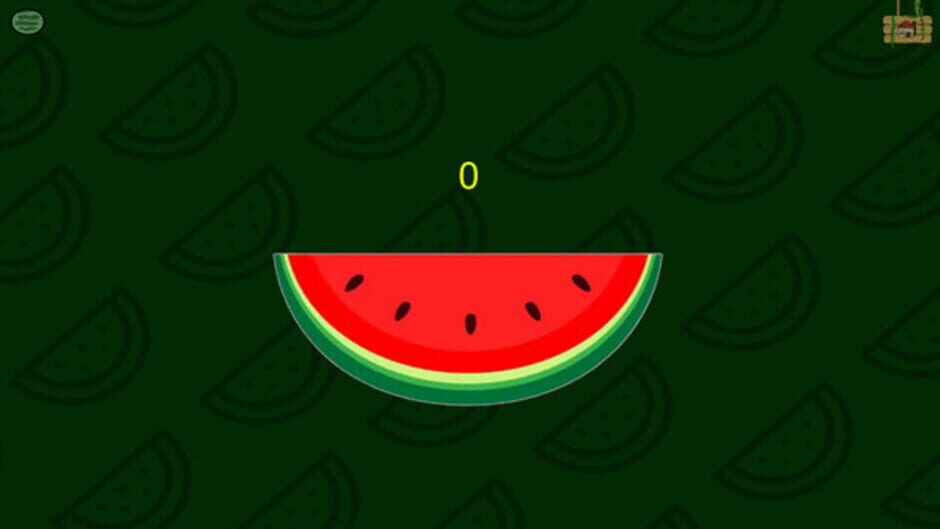Screen dimensions: 940x529
Task: Tap the small watermelon badge icon
Action: tap(28, 22)
